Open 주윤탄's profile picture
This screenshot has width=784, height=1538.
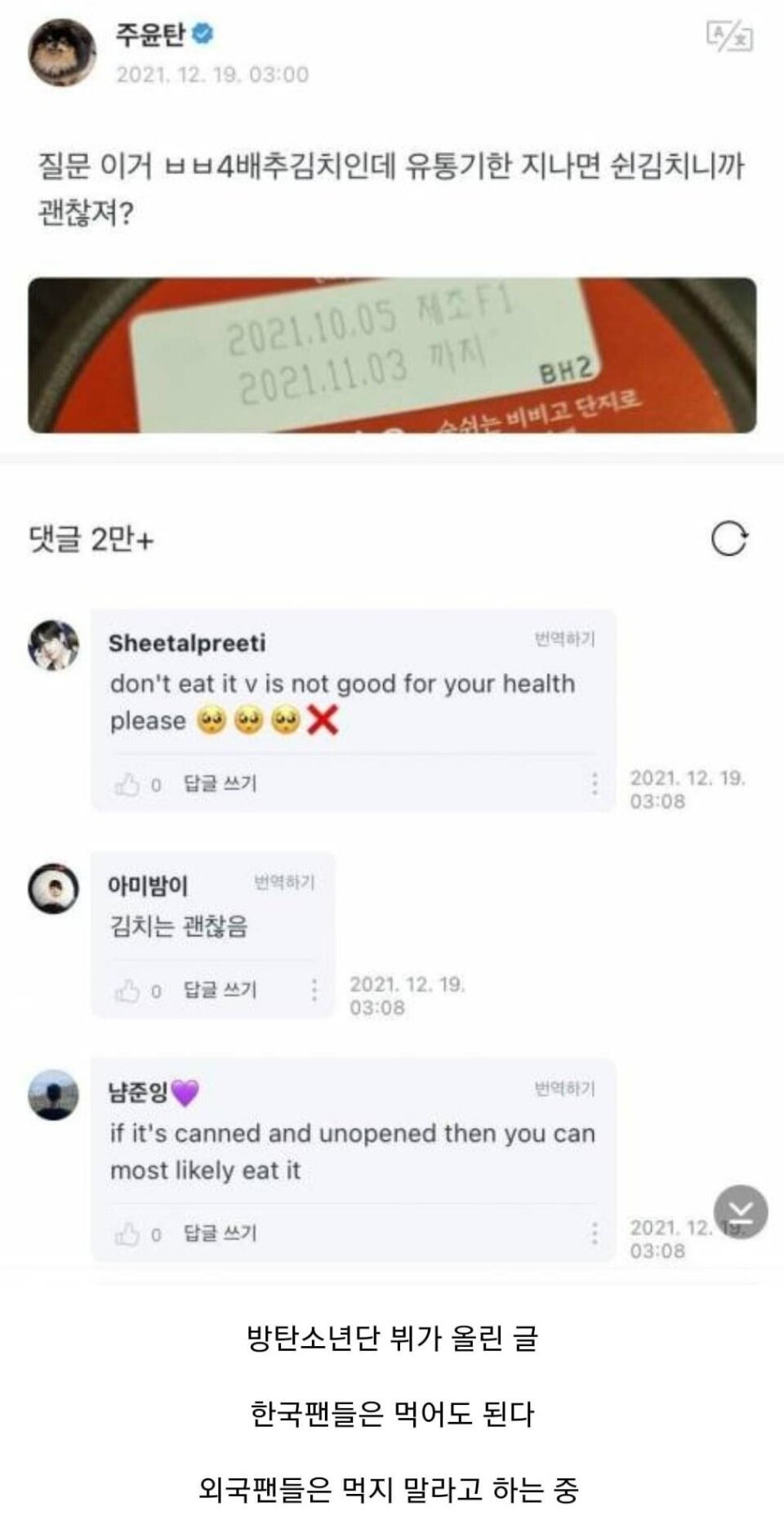pos(62,52)
